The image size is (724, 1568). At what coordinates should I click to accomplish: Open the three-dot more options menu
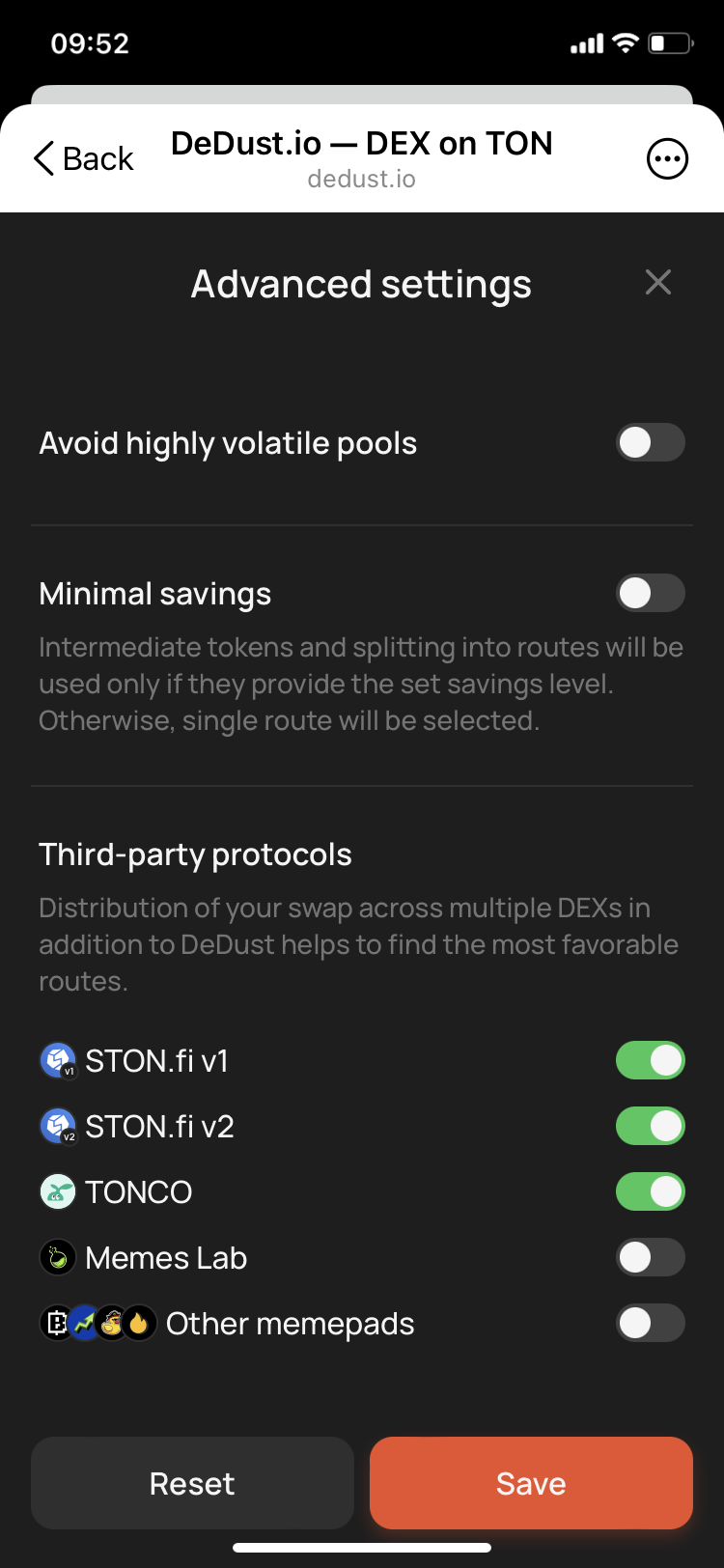(x=667, y=159)
